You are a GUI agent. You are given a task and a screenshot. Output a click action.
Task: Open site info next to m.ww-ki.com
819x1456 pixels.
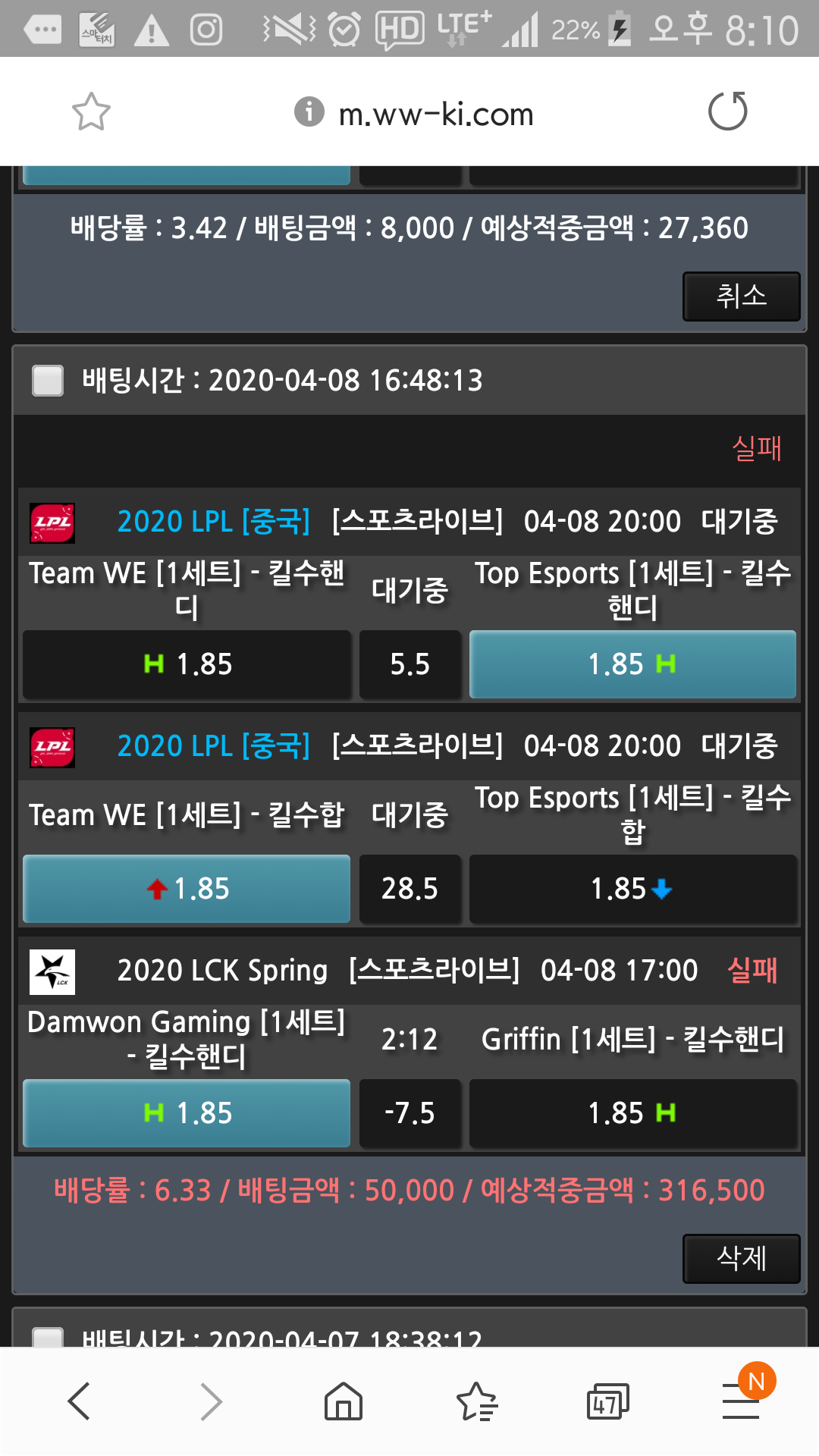point(309,112)
